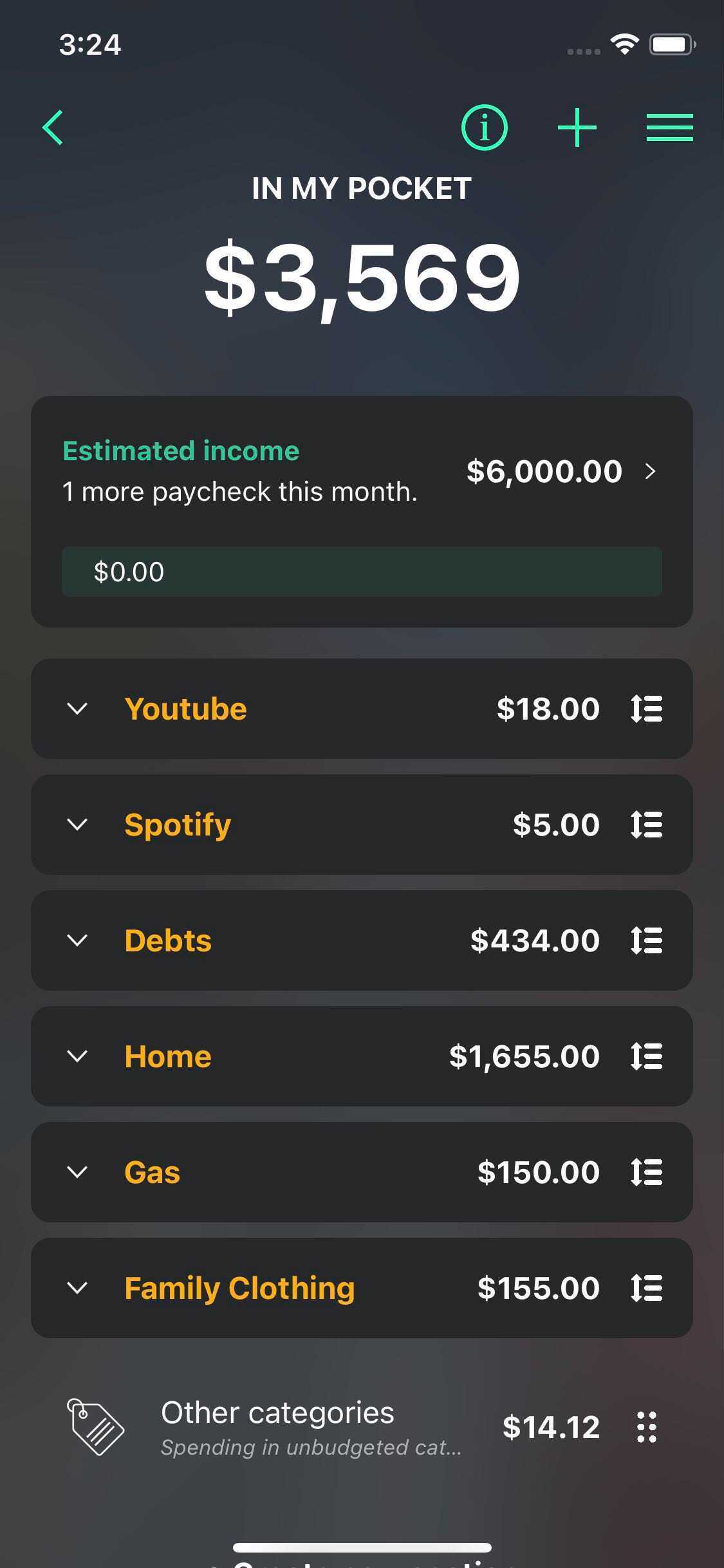
Task: Expand the Family Clothing section
Action: tap(77, 1288)
